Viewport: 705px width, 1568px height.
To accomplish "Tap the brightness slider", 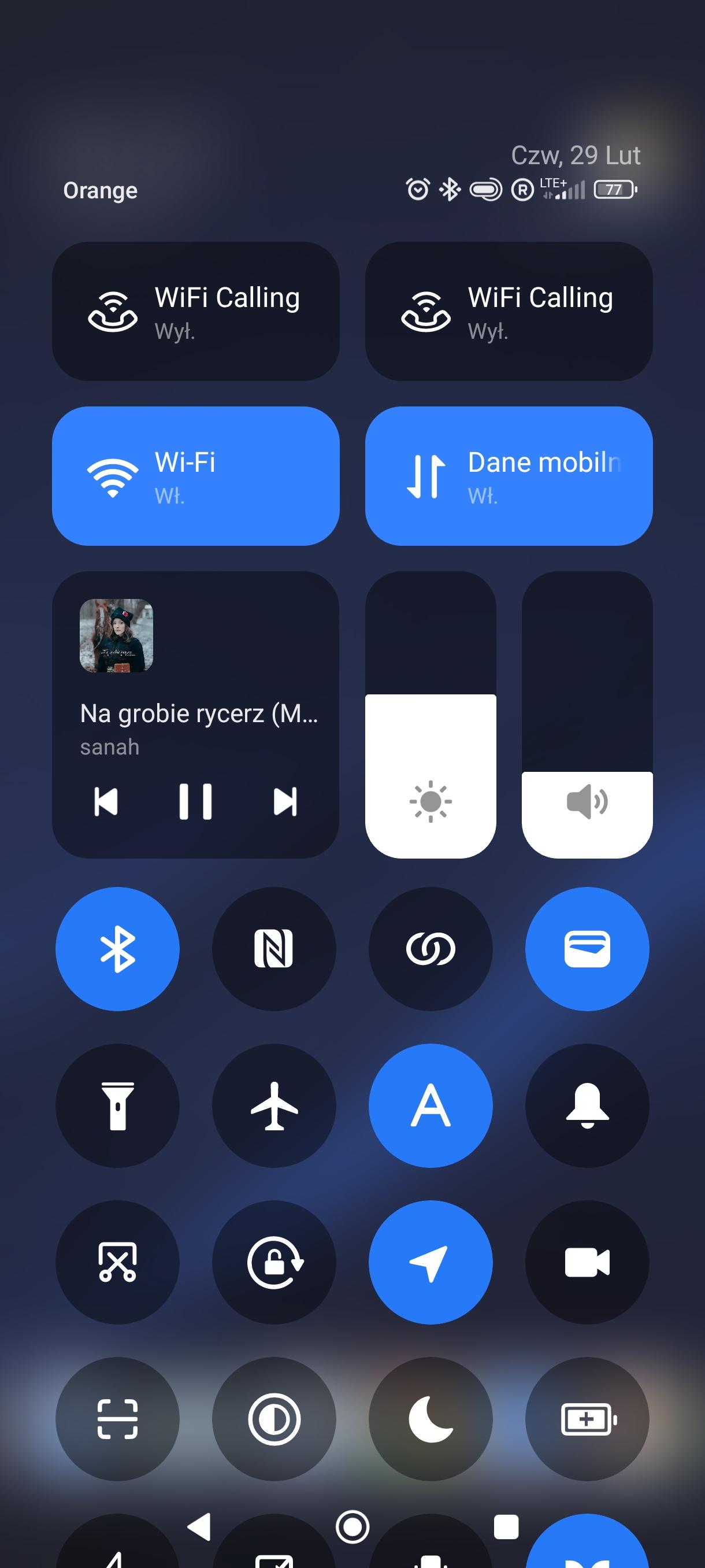I will (x=431, y=715).
